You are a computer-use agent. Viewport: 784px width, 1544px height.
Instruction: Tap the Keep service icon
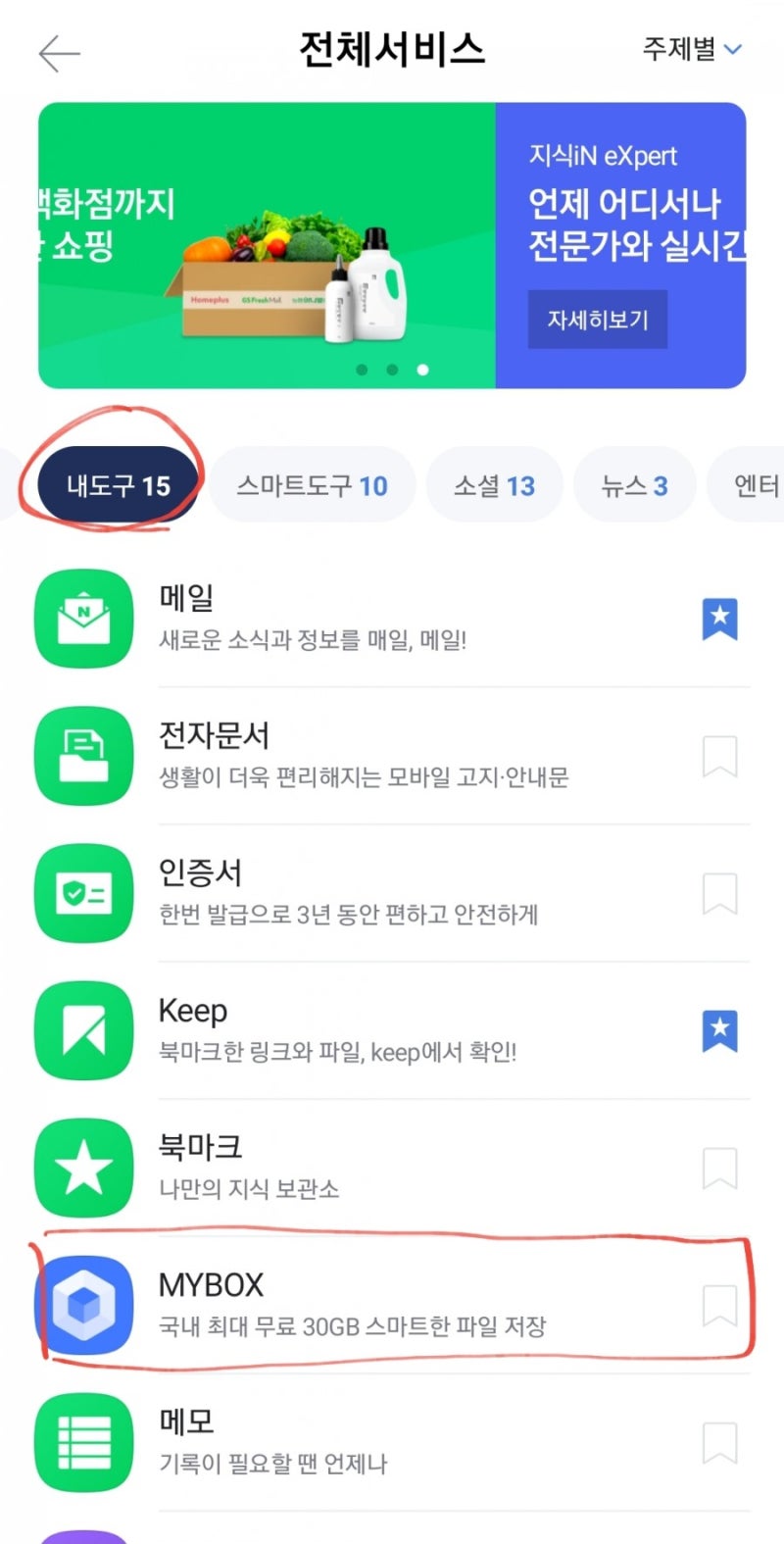click(83, 1030)
